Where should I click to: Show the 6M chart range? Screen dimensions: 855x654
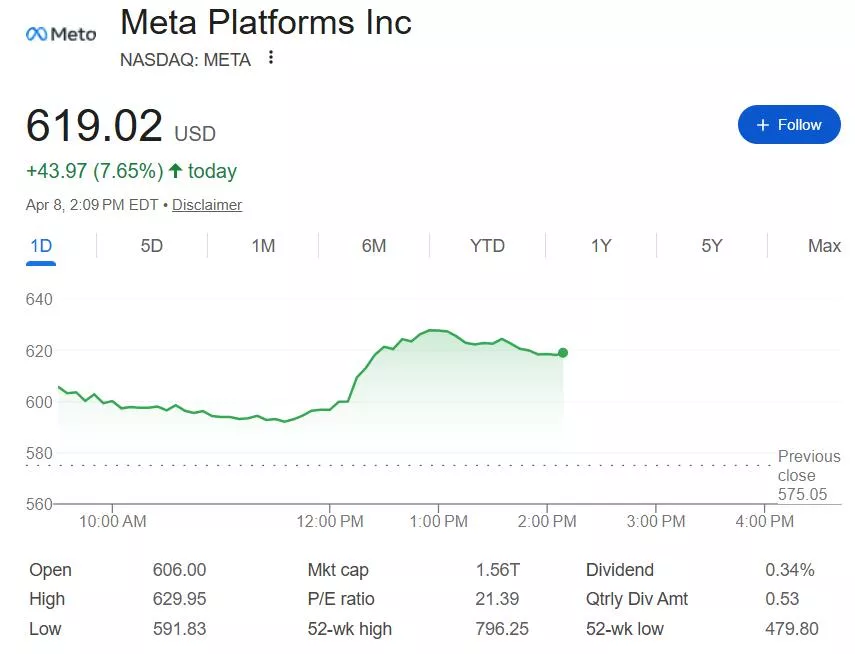tap(374, 246)
